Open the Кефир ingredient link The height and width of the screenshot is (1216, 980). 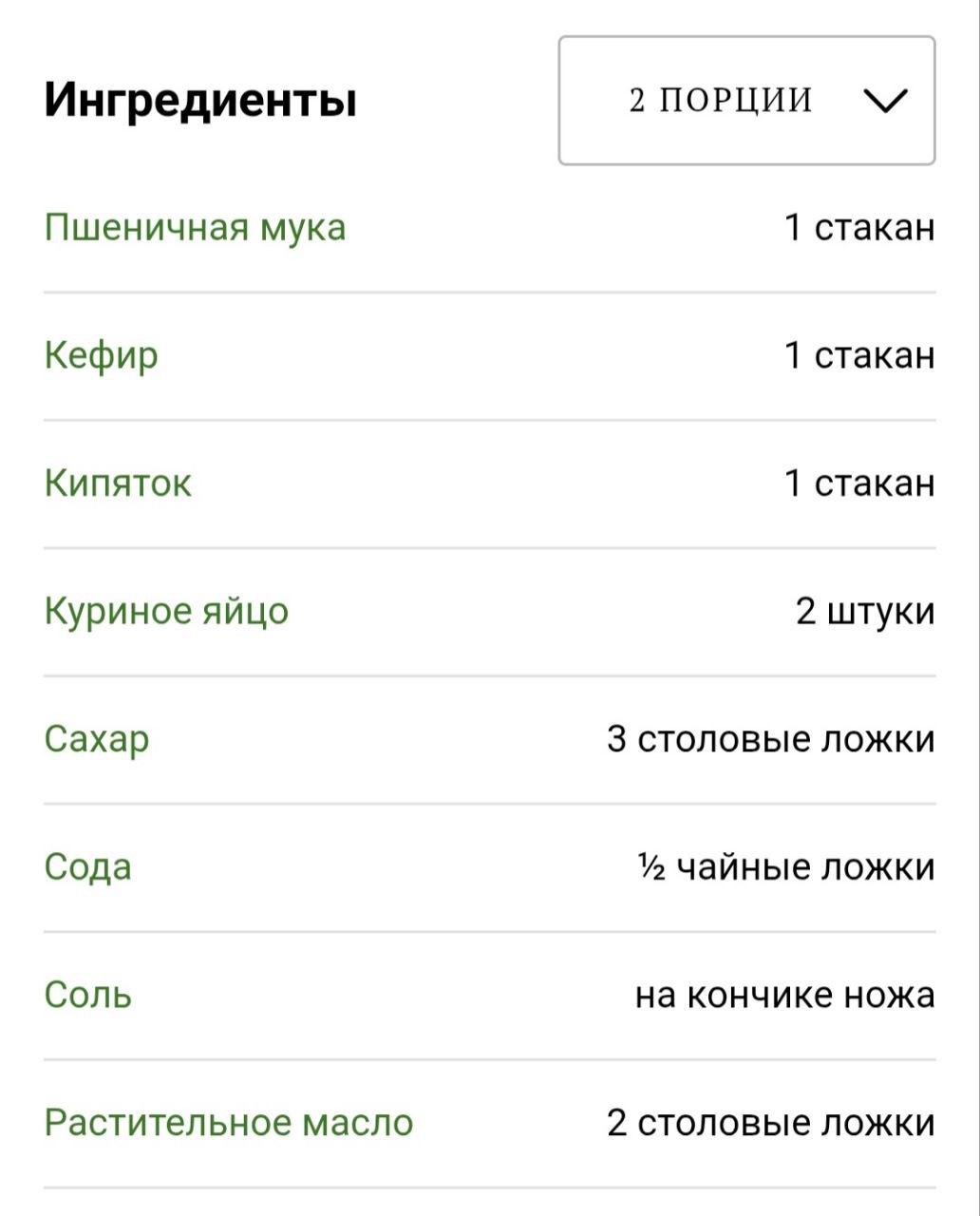tap(101, 356)
